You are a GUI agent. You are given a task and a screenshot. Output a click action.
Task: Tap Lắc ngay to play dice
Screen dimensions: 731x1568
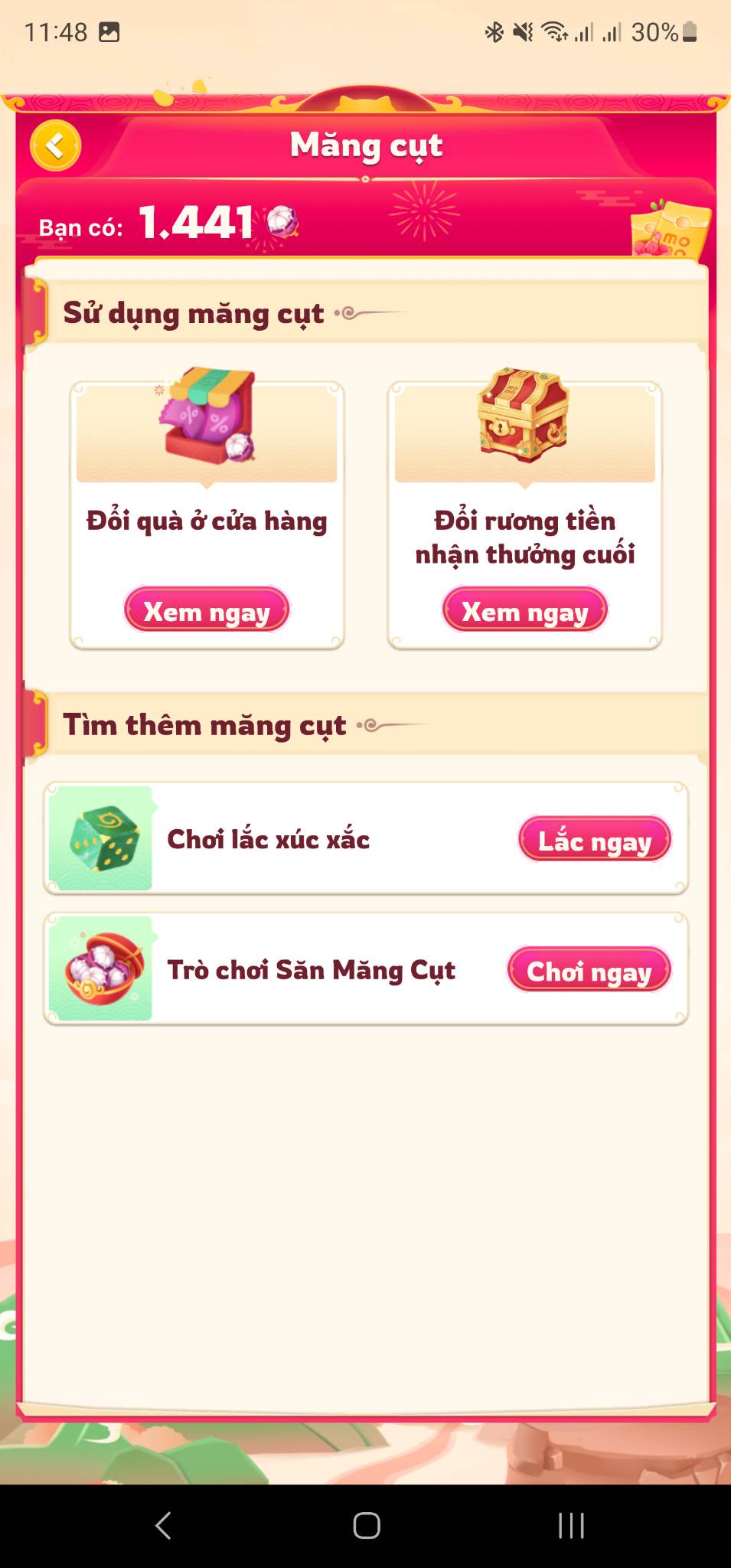[594, 840]
